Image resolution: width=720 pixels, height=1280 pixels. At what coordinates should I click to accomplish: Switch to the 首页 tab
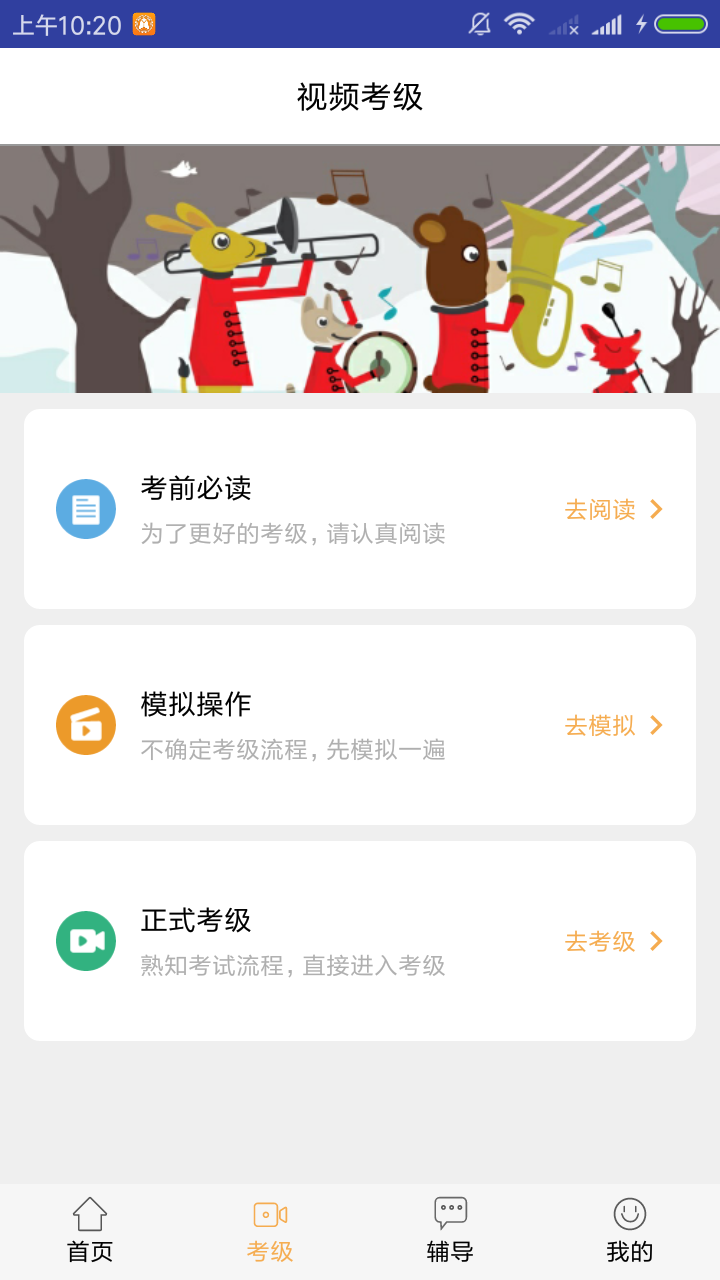(x=90, y=1231)
